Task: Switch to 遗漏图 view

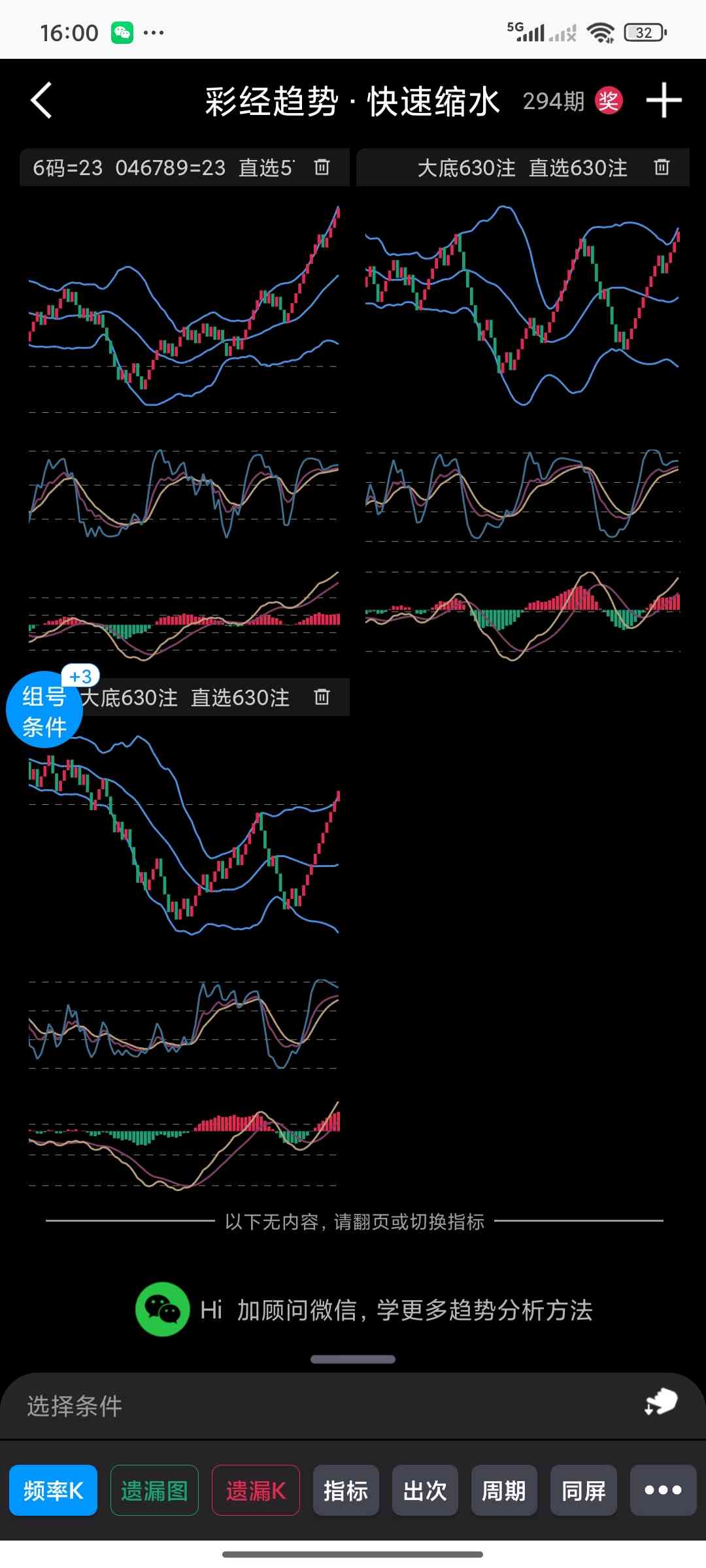Action: tap(154, 1490)
